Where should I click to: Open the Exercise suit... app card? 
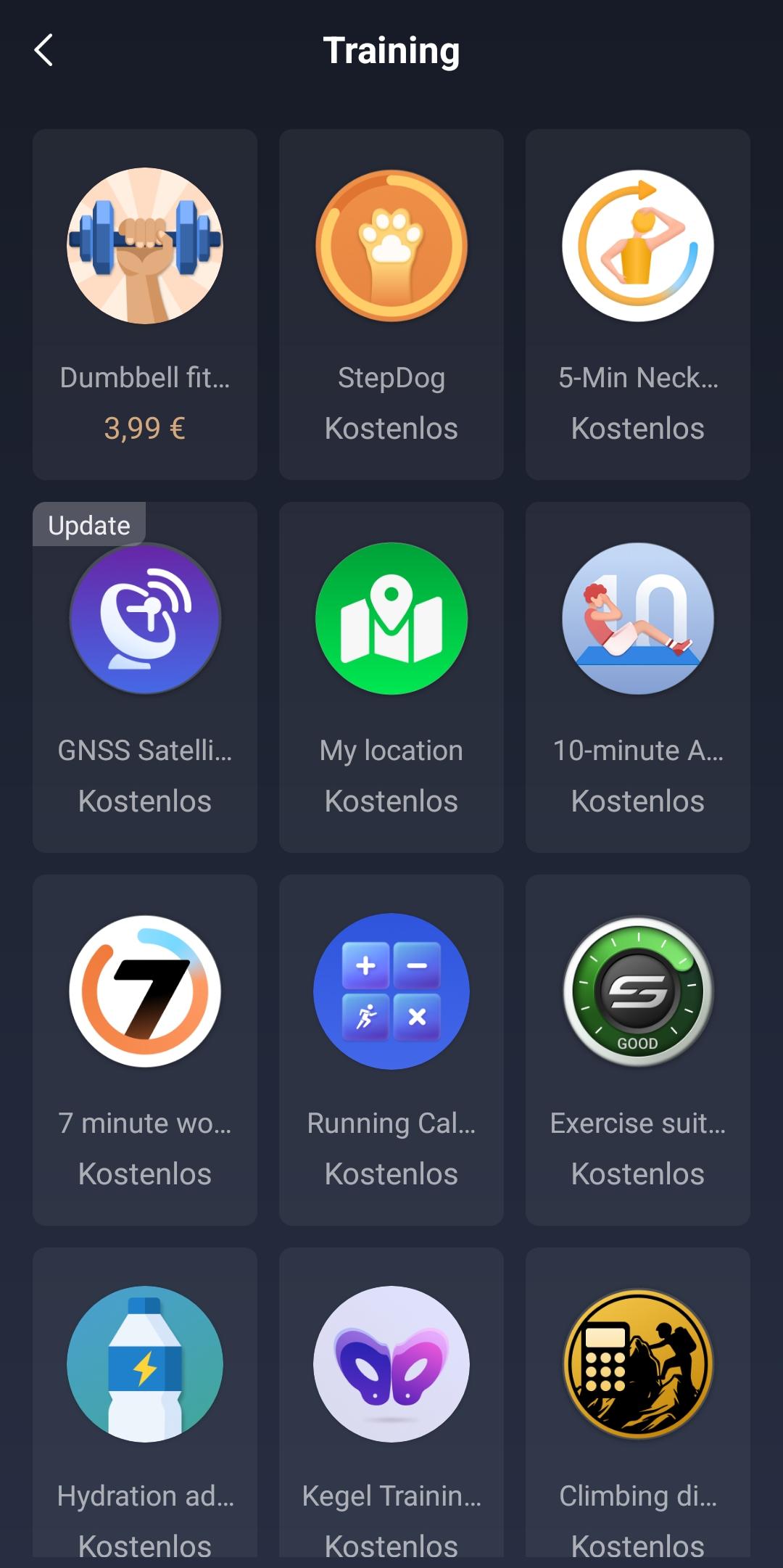(638, 1050)
